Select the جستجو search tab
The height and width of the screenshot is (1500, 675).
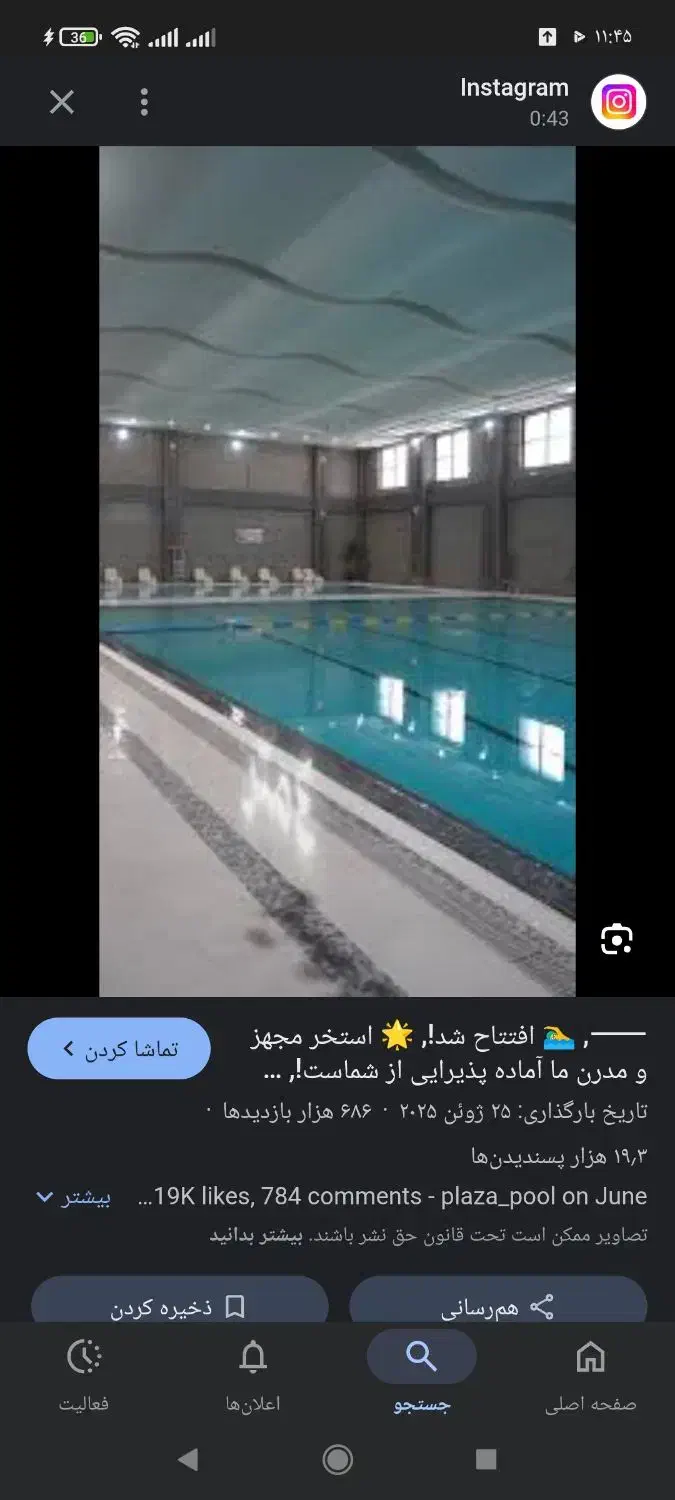(422, 1376)
